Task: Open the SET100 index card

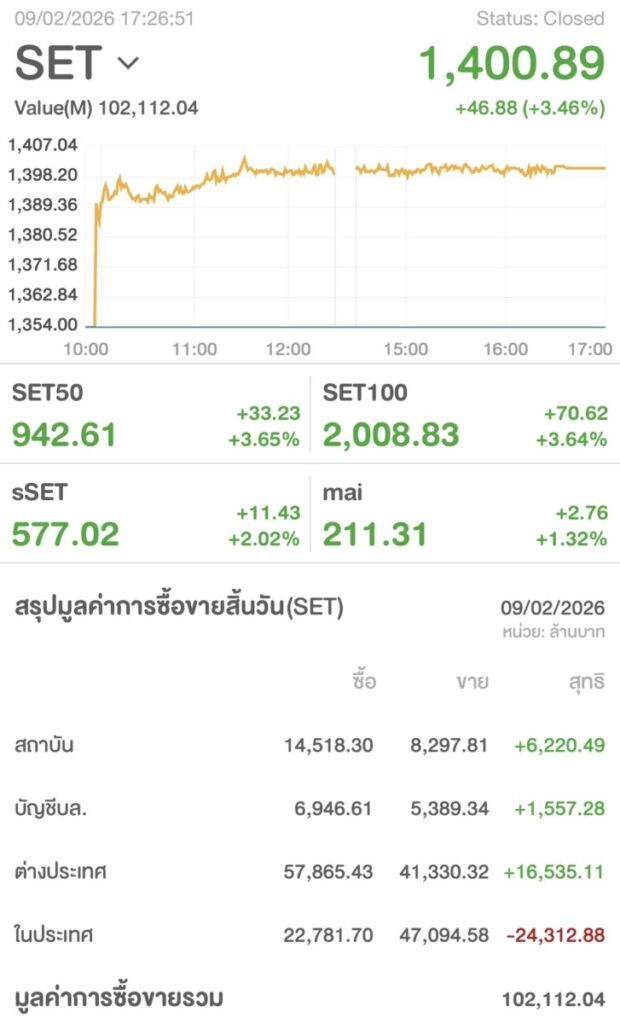Action: [x=465, y=414]
